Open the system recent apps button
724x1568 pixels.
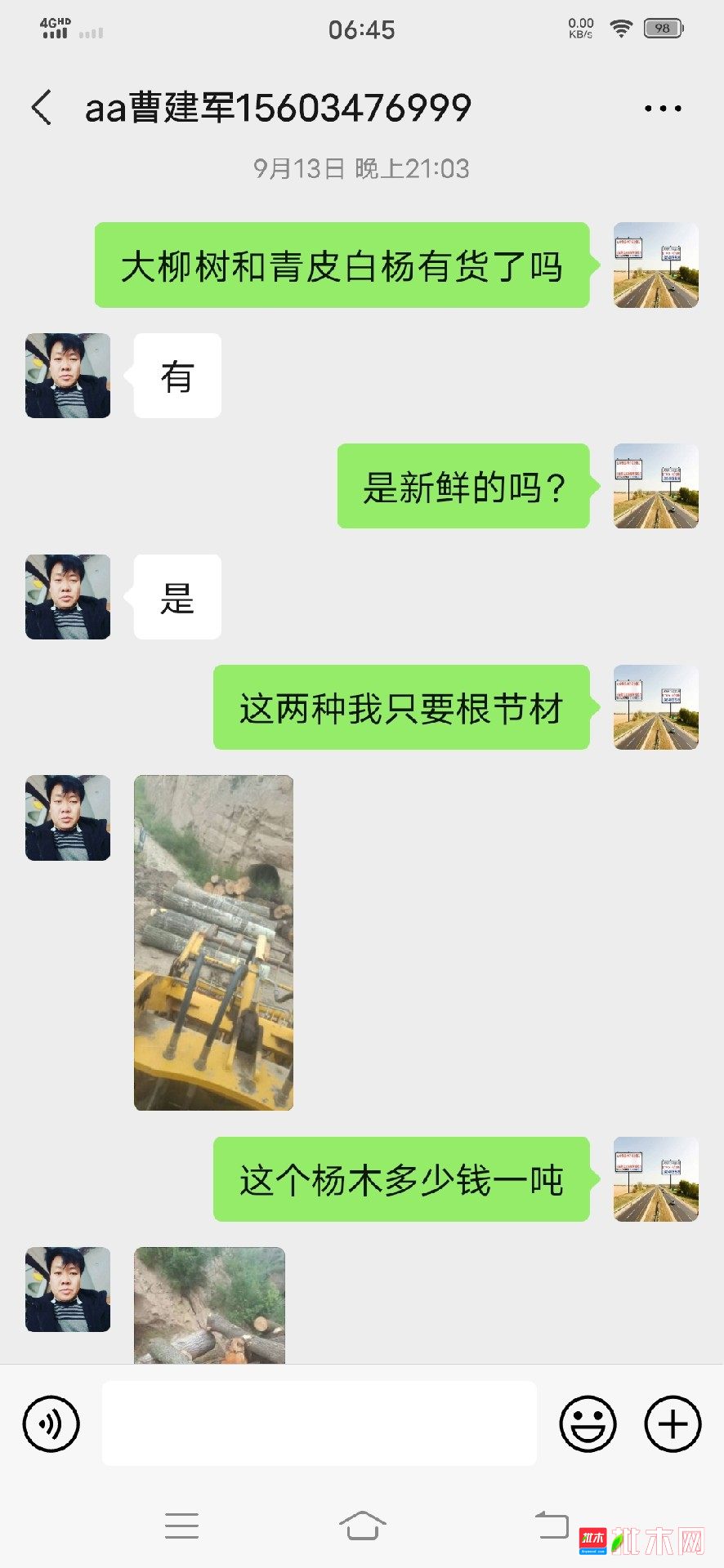181,1526
